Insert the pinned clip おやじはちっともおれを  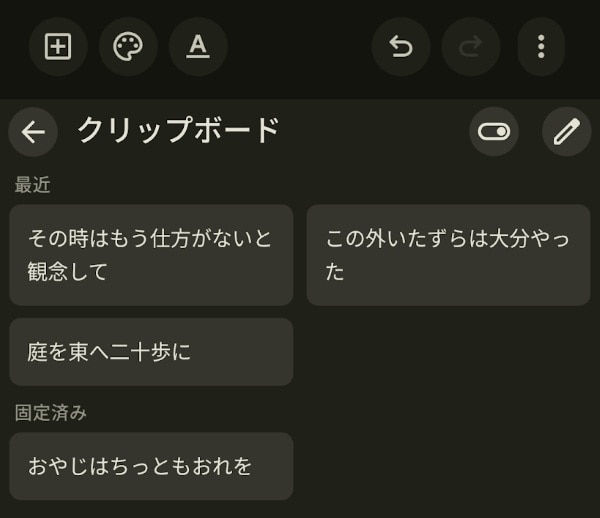(x=151, y=466)
